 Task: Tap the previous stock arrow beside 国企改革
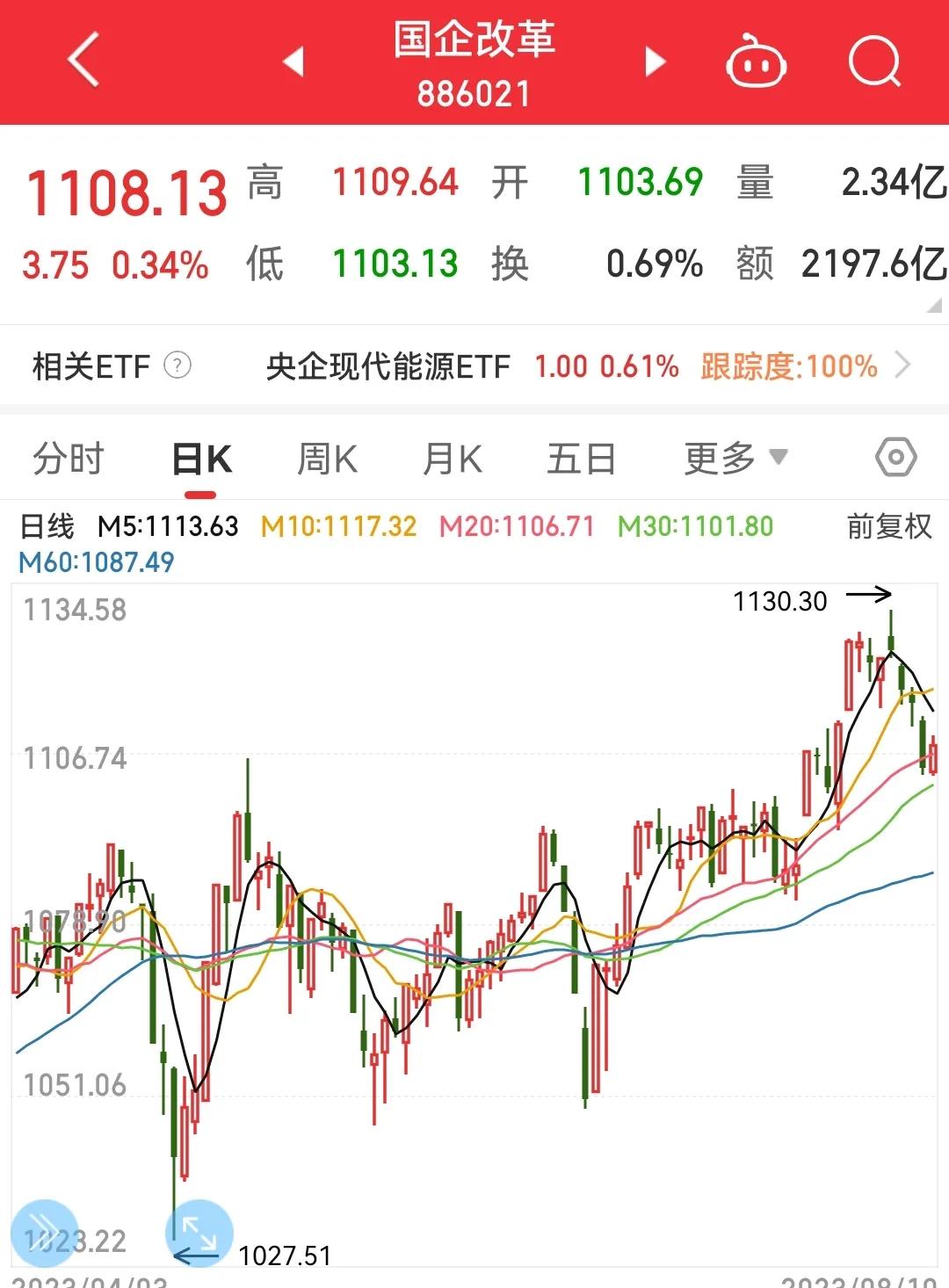coord(293,62)
